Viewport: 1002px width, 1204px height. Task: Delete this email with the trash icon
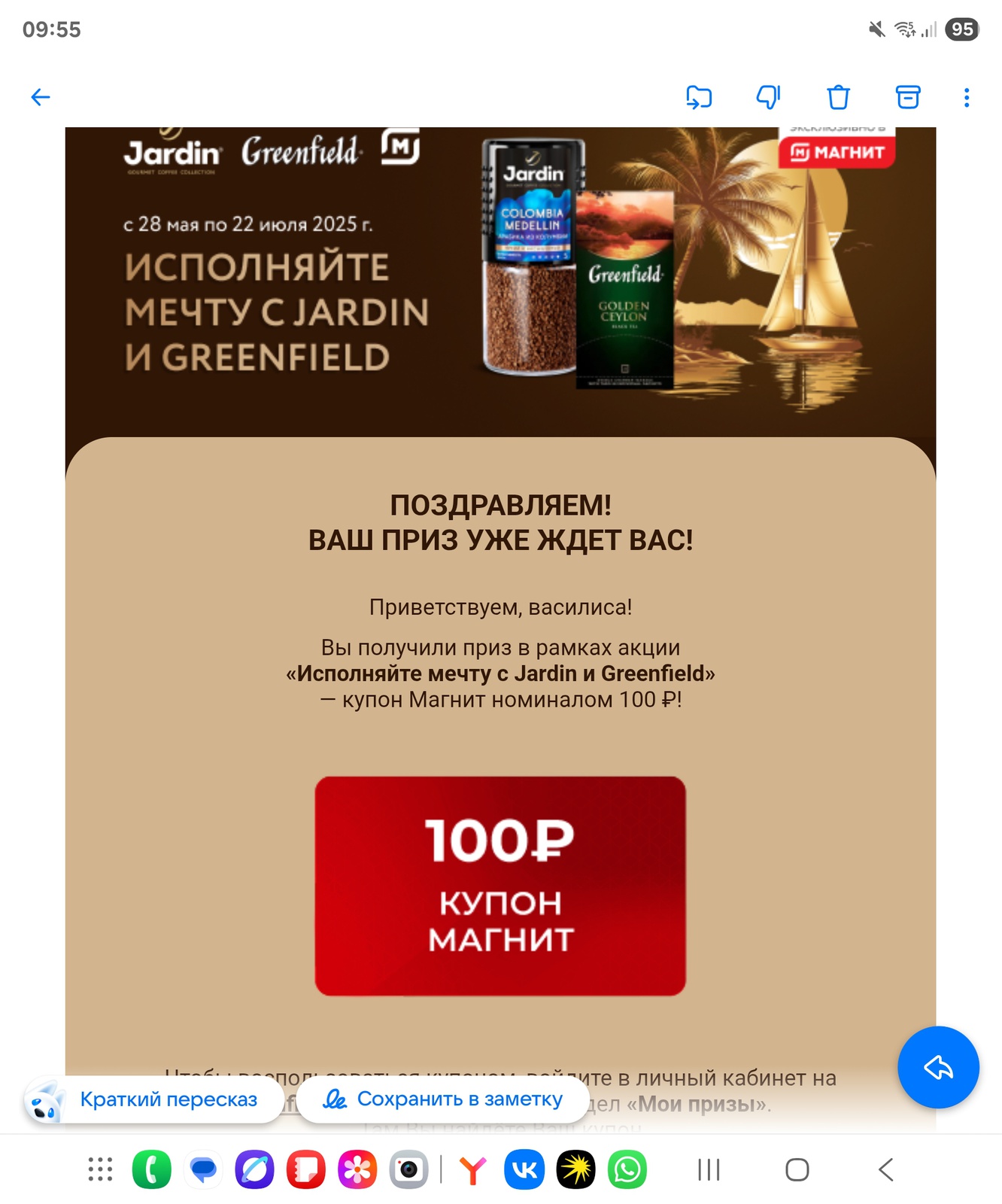point(838,97)
